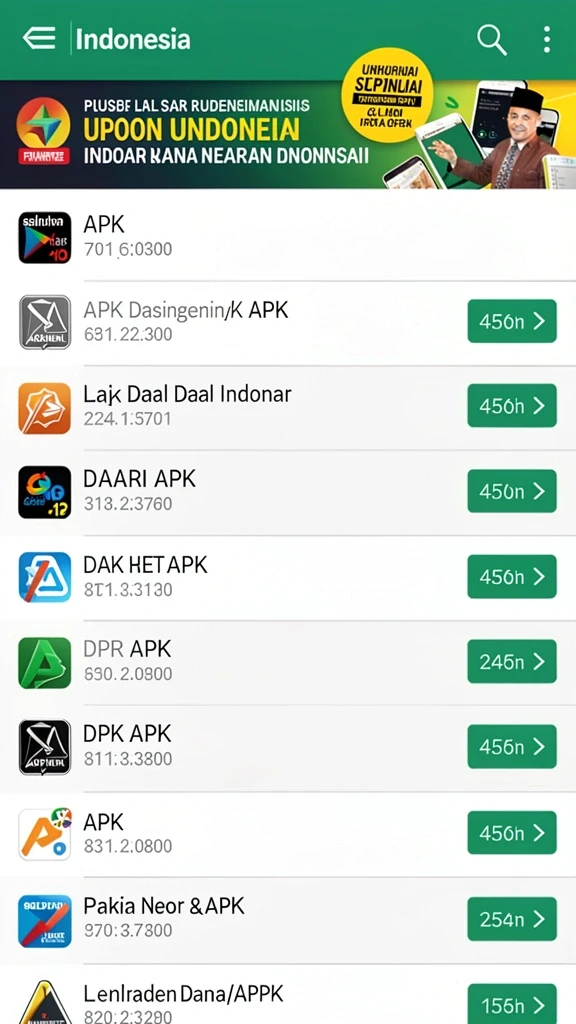576x1024 pixels.
Task: Open the DPK APK entry
Action: [288, 748]
